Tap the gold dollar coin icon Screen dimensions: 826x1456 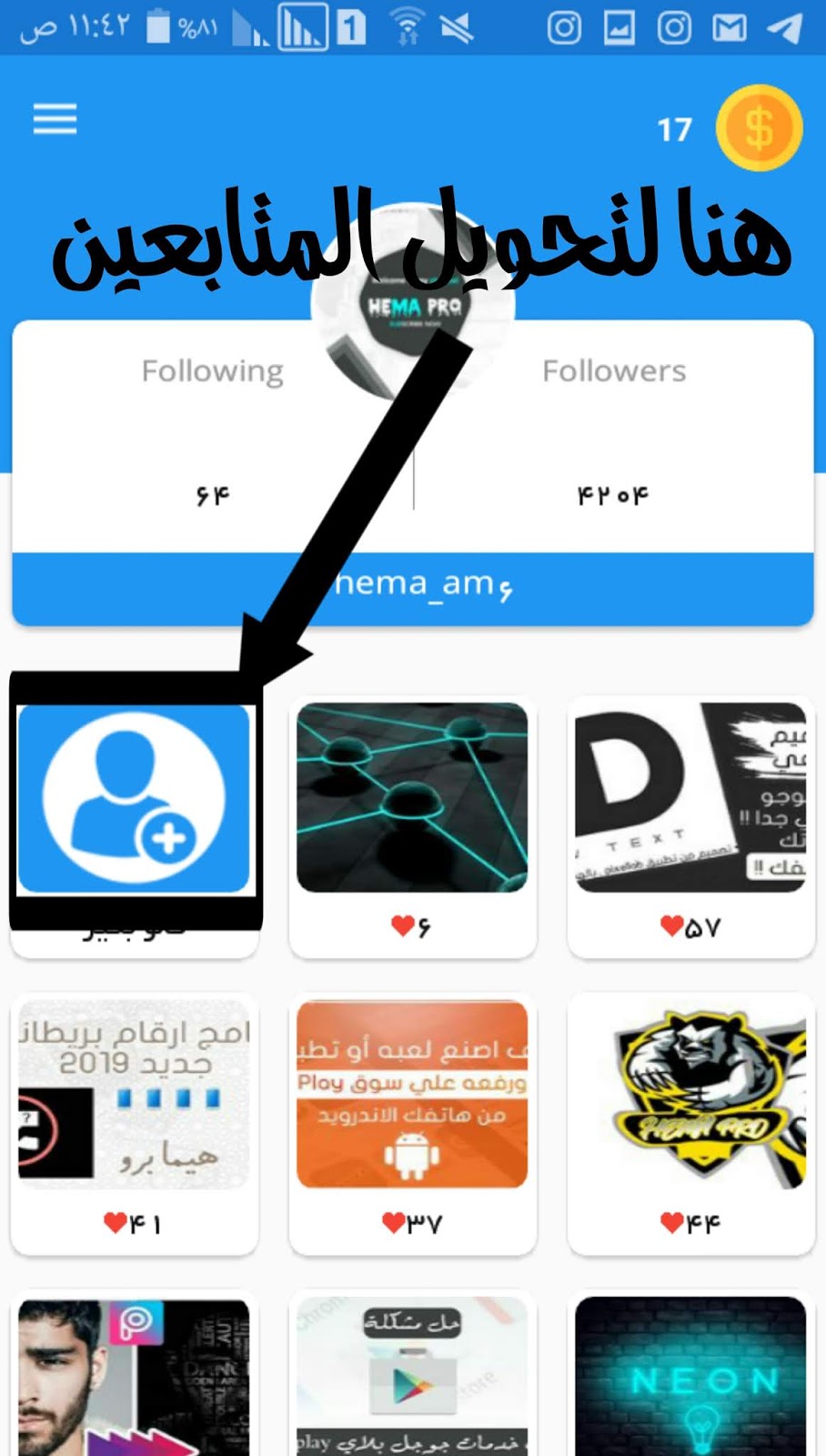coord(759,128)
